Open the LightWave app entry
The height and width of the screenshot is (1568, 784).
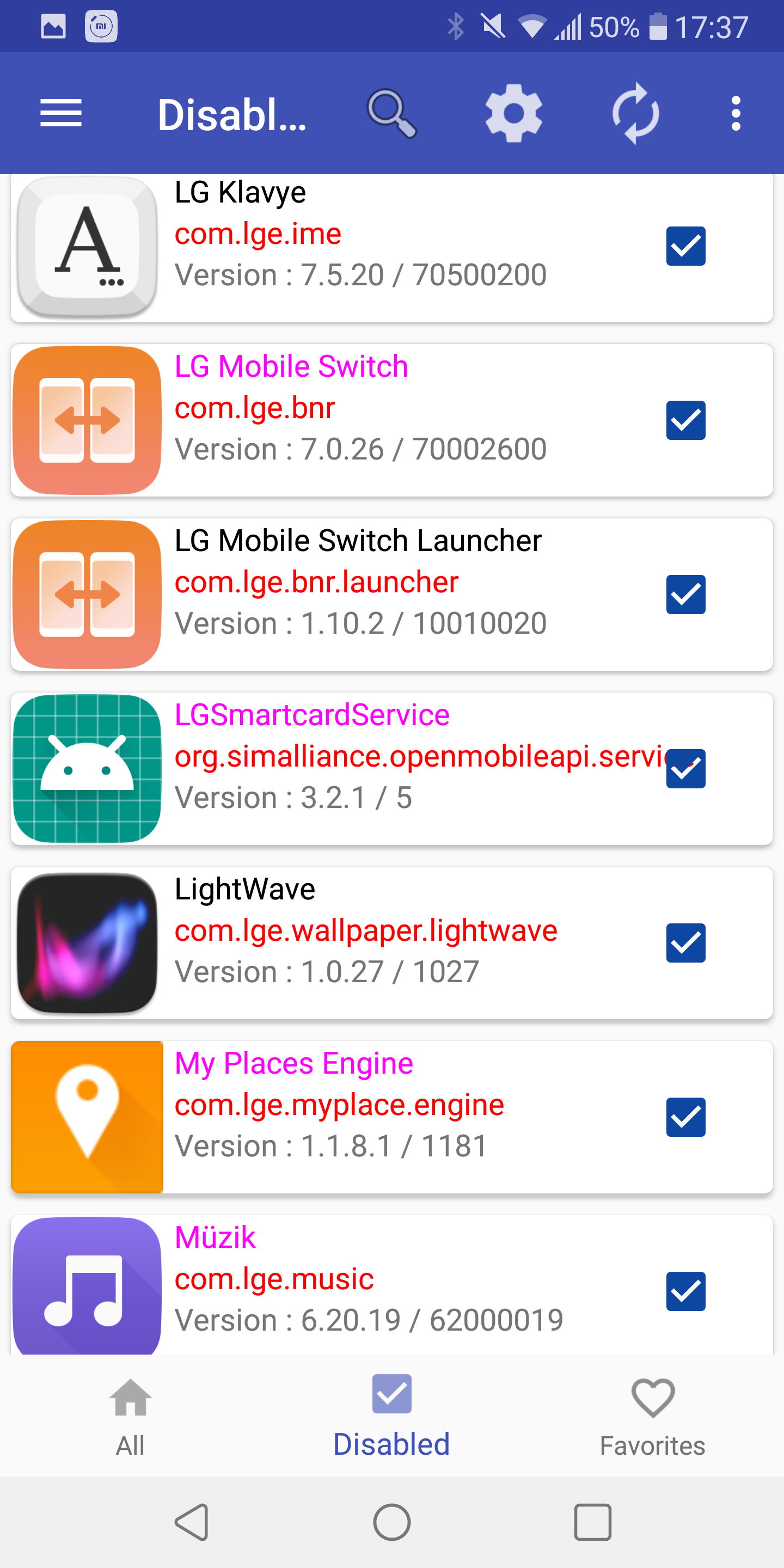[x=392, y=943]
